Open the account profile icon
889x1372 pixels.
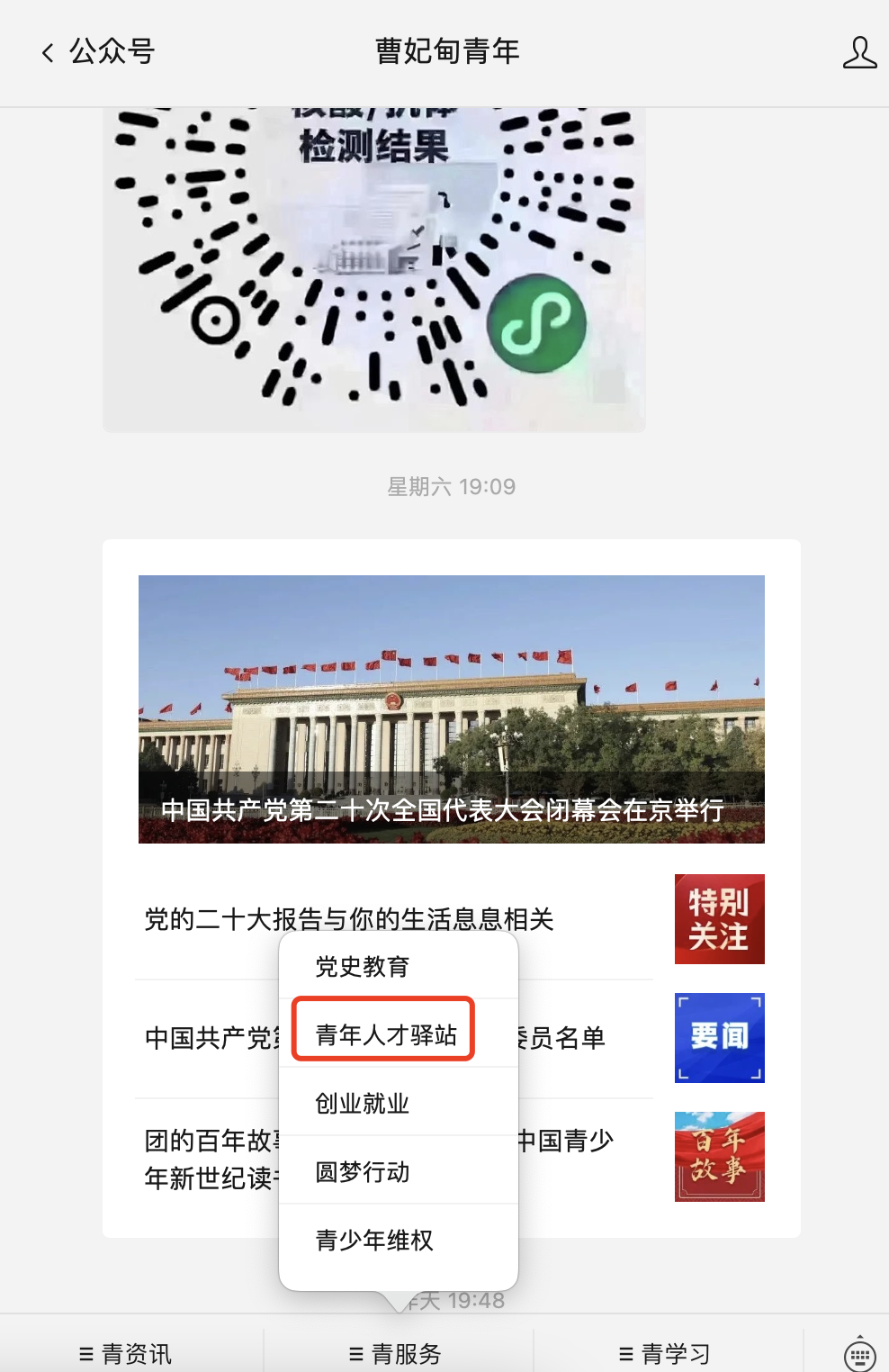click(x=858, y=52)
